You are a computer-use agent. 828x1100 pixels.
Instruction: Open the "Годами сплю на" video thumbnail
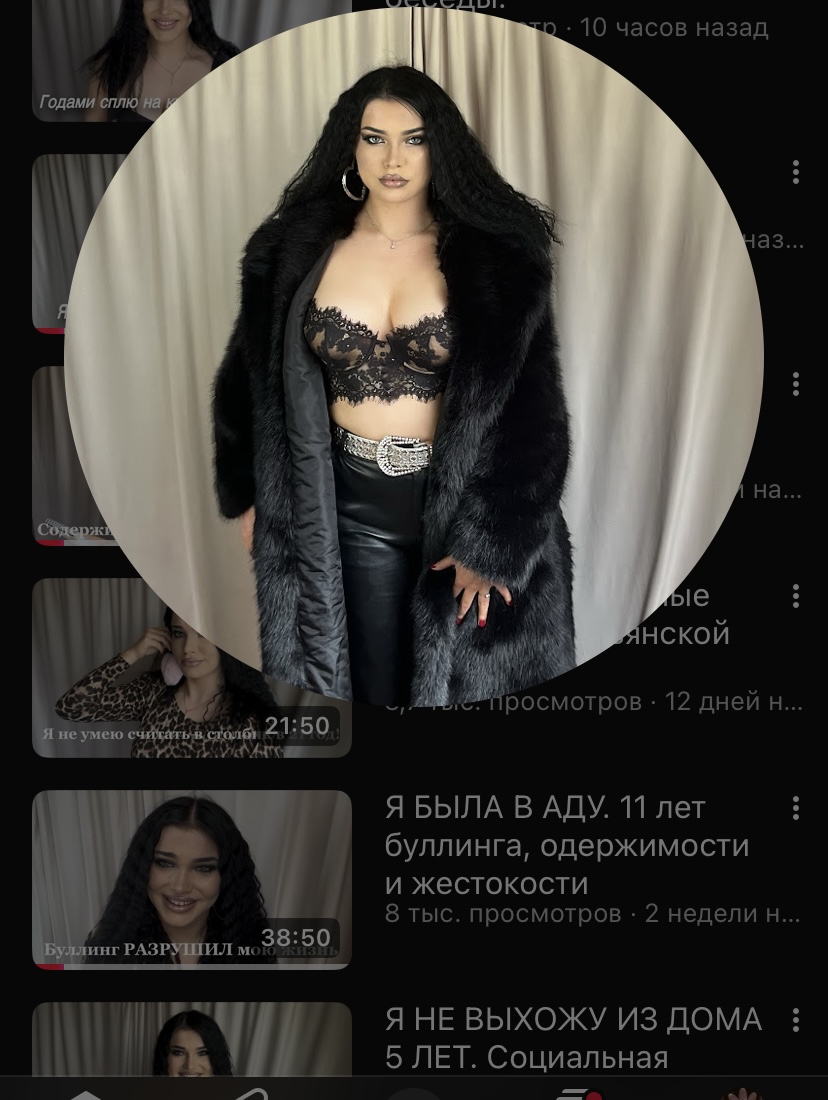click(x=192, y=60)
